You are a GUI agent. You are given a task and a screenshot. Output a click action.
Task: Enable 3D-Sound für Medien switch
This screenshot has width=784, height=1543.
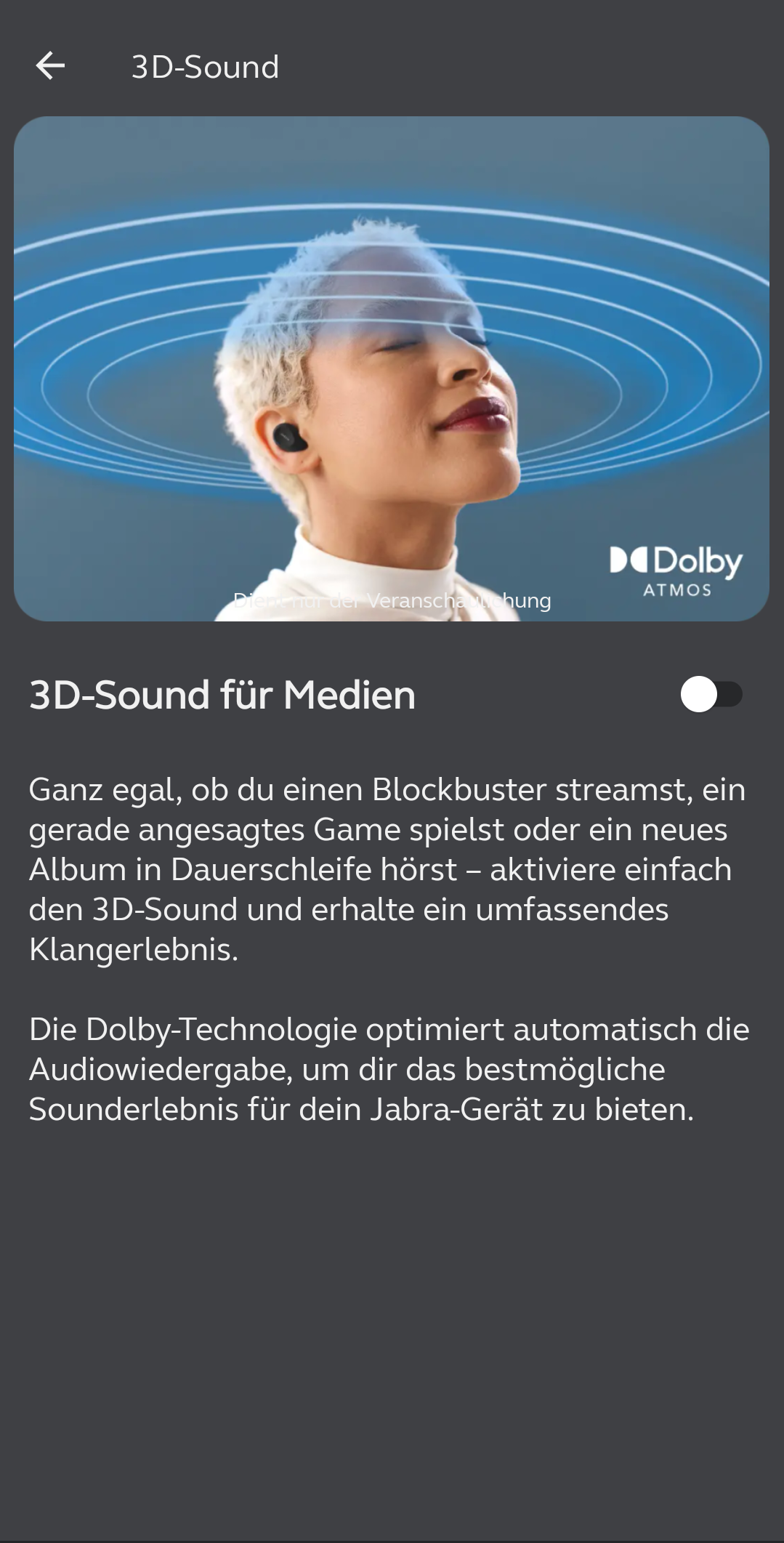(x=711, y=695)
